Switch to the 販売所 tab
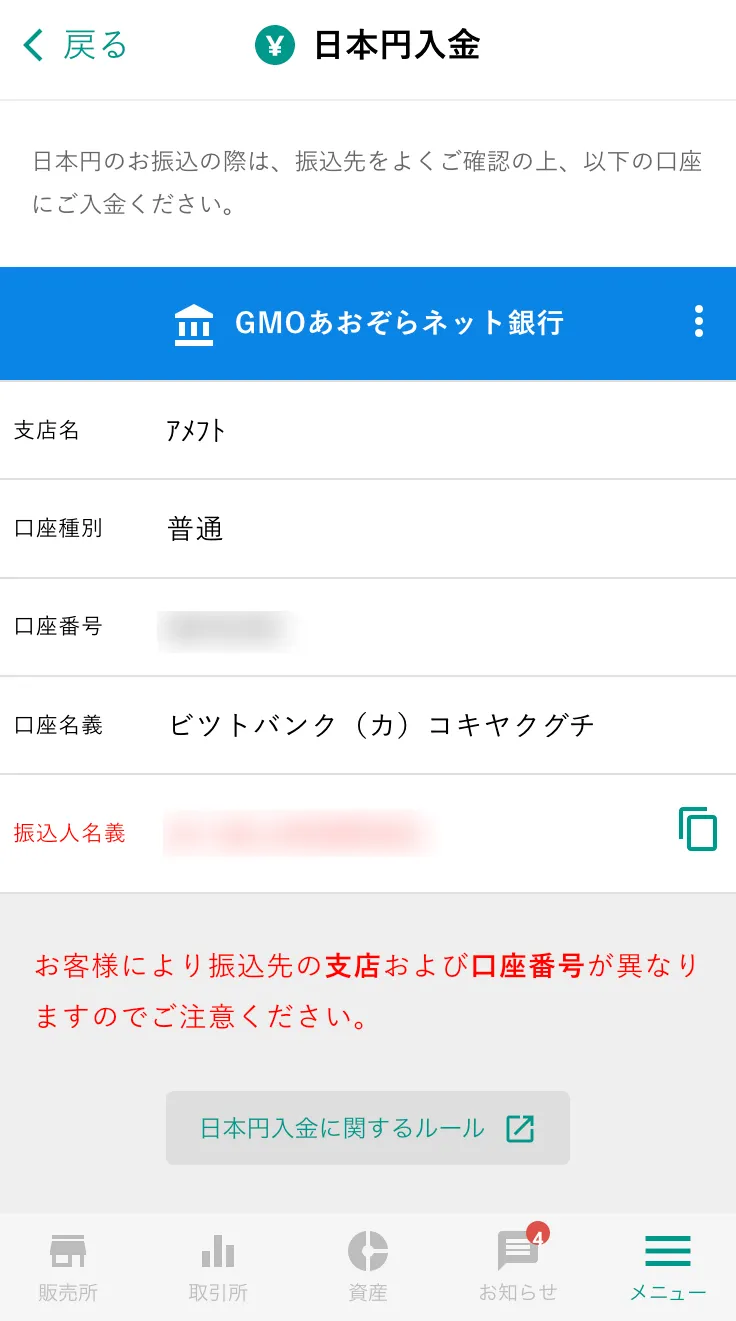Screen dimensions: 736x1321 (68, 1266)
